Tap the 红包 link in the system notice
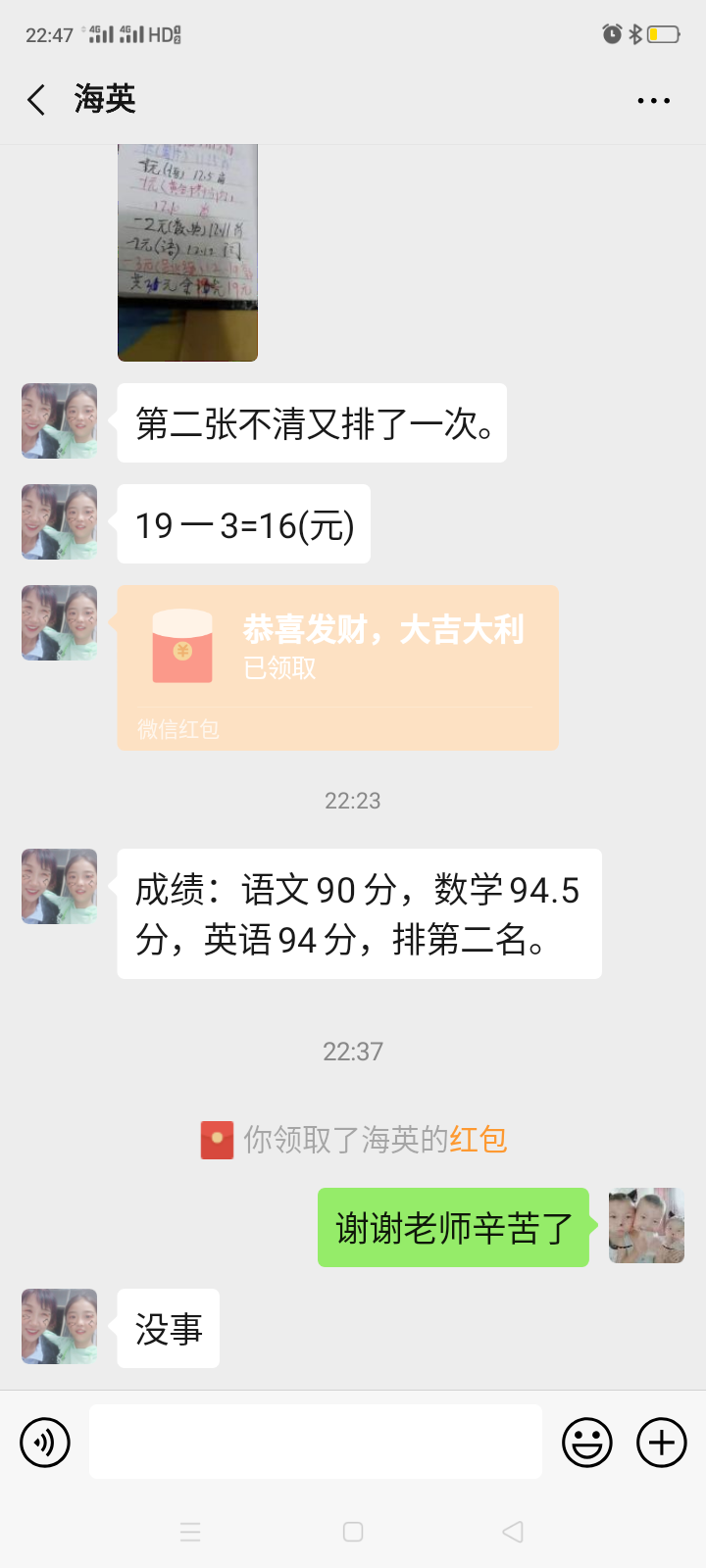 (479, 1140)
